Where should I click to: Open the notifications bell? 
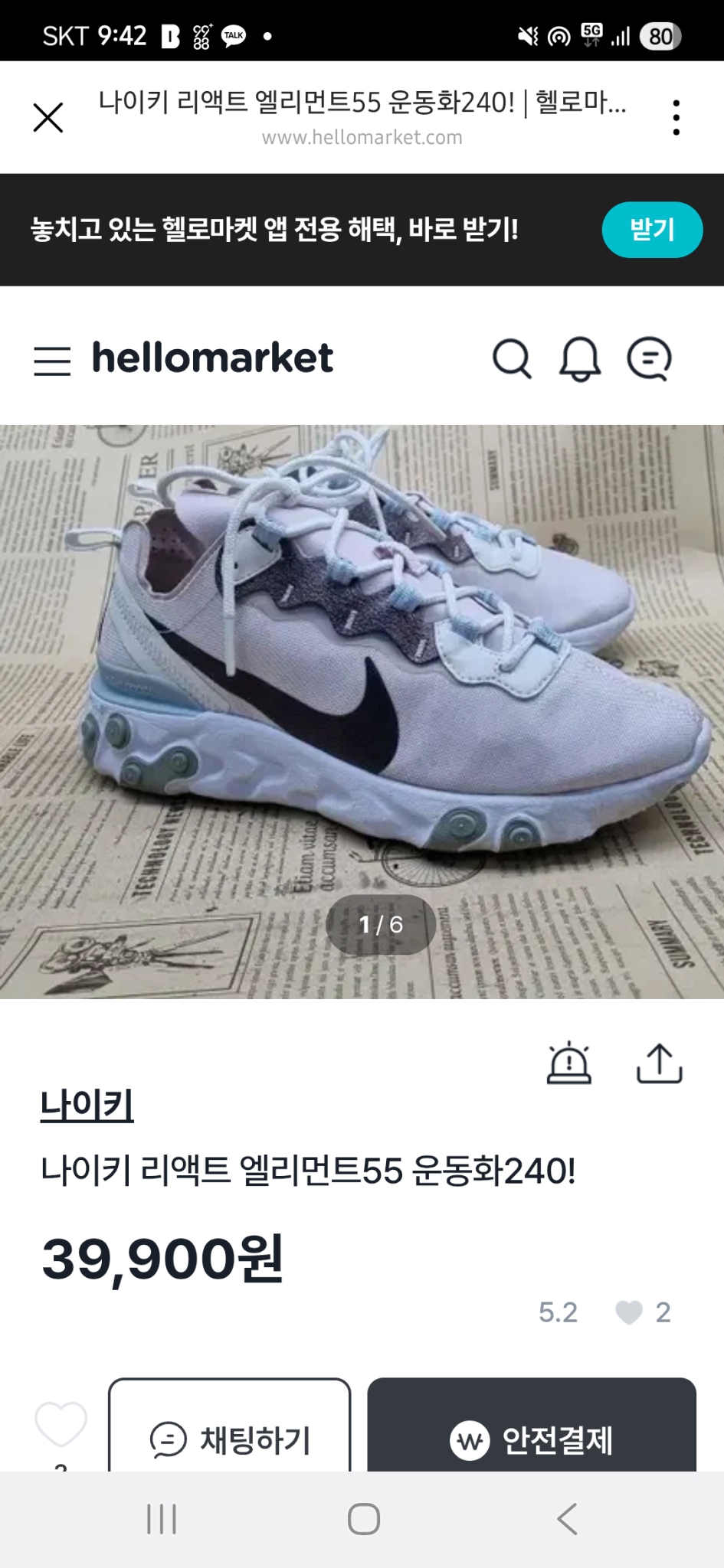click(580, 358)
